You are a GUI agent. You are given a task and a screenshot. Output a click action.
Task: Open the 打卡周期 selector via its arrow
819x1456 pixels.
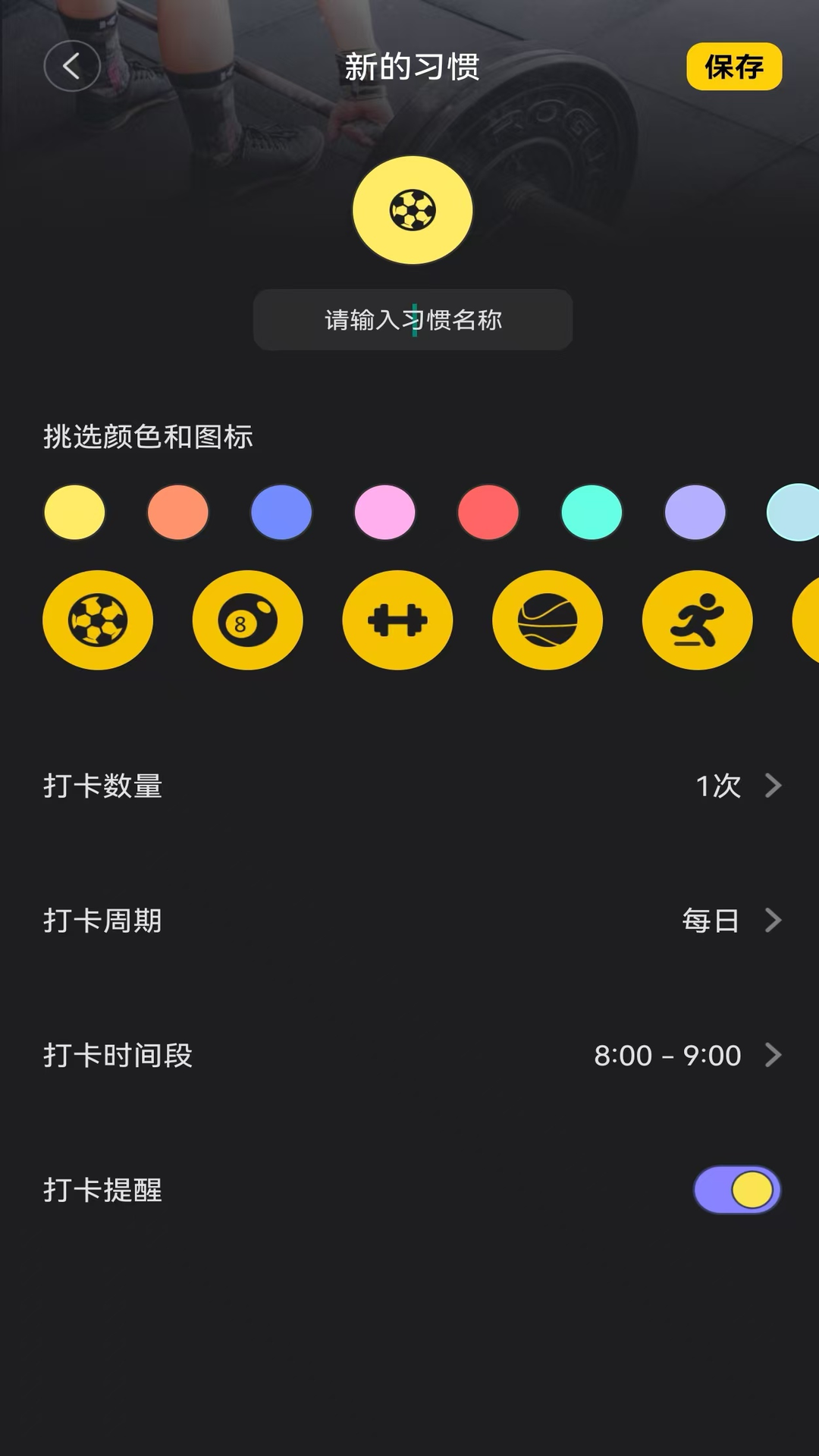[774, 921]
